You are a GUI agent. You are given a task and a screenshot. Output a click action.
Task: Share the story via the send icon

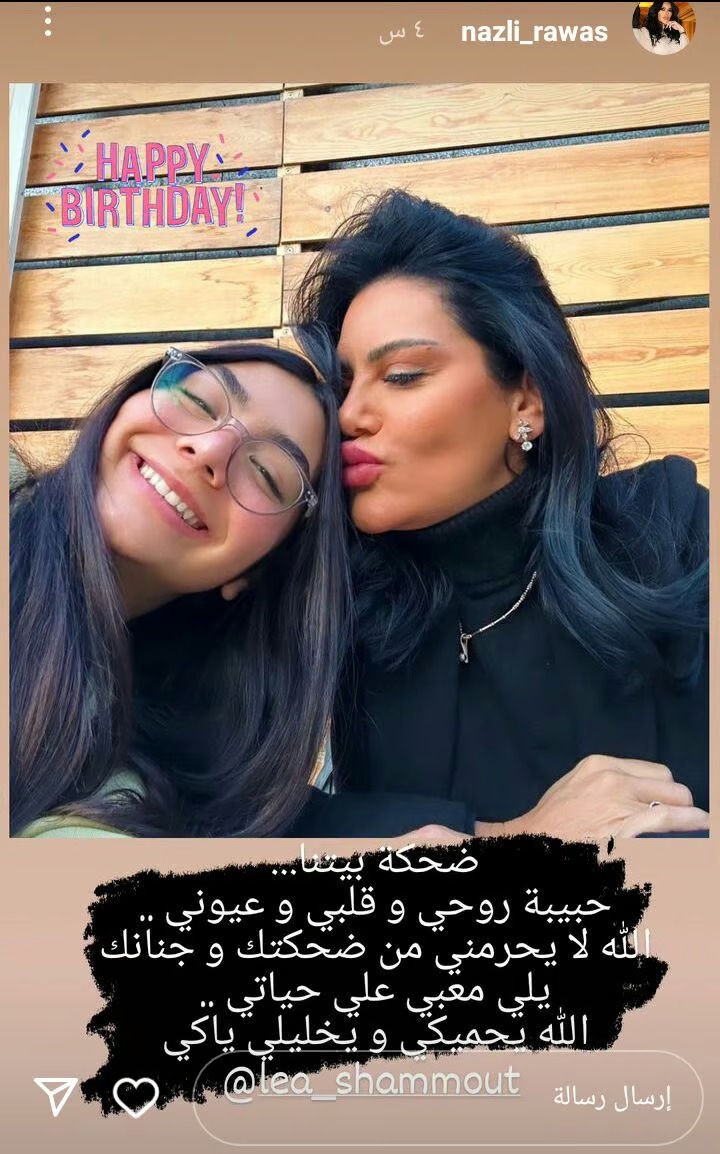[x=56, y=1097]
